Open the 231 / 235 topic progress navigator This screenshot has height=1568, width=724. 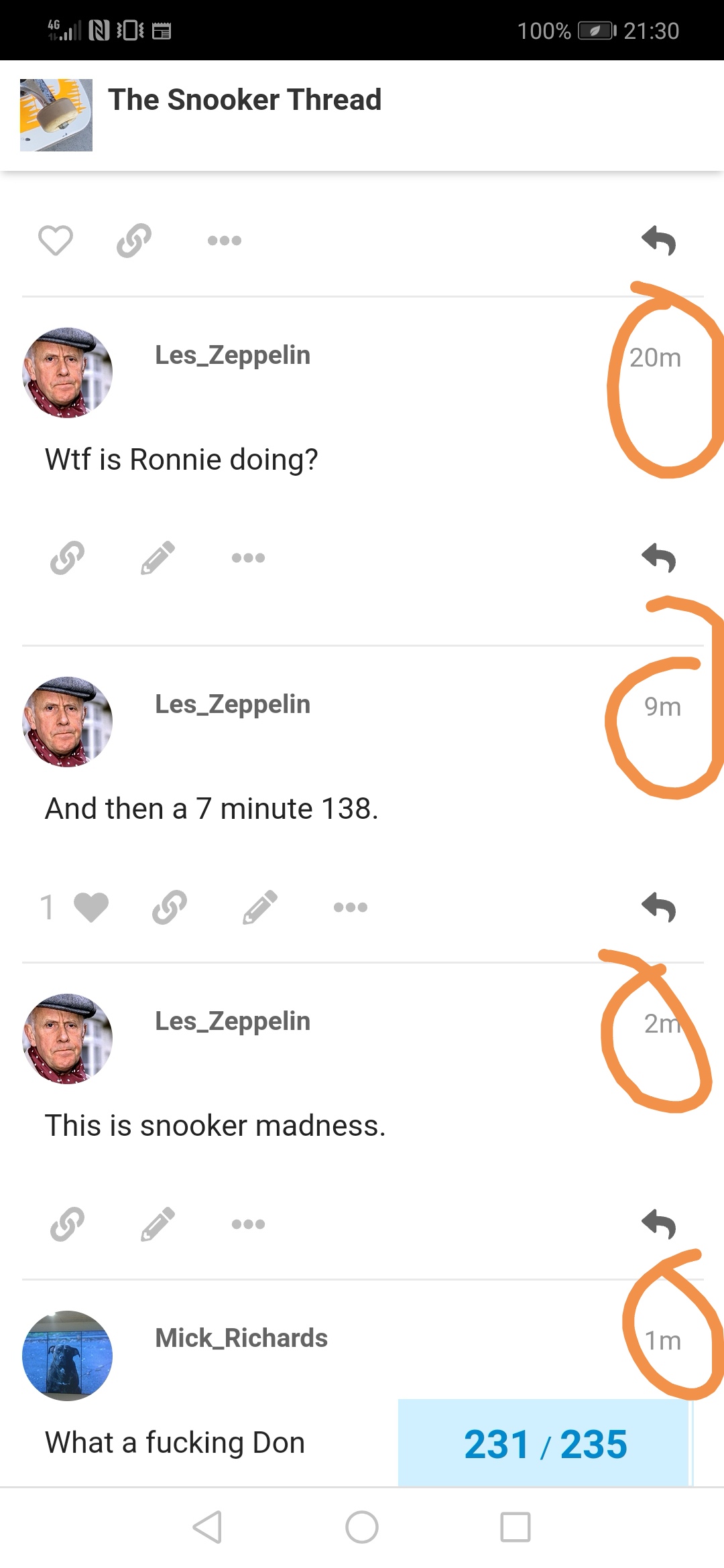pos(544,1444)
